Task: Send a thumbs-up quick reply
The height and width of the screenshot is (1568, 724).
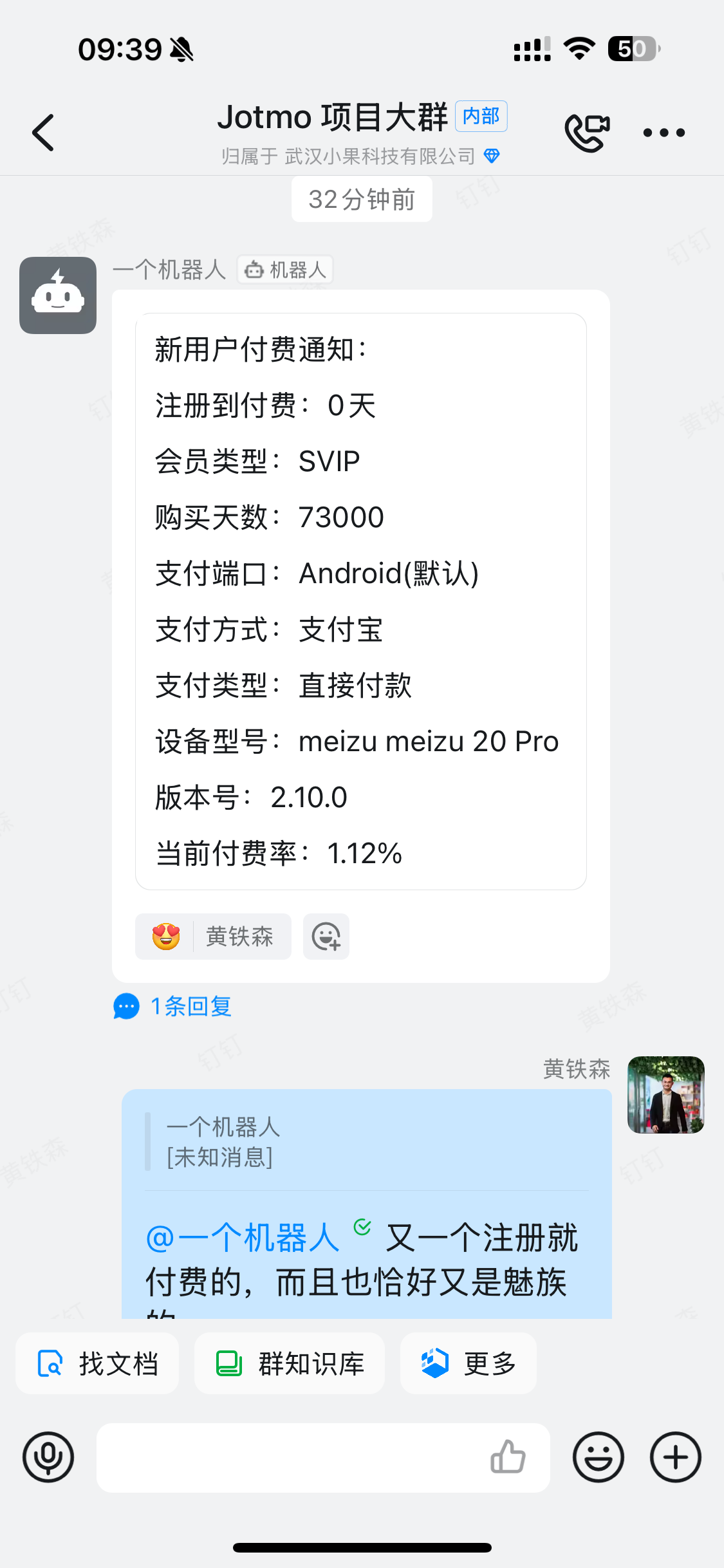Action: (x=508, y=1457)
